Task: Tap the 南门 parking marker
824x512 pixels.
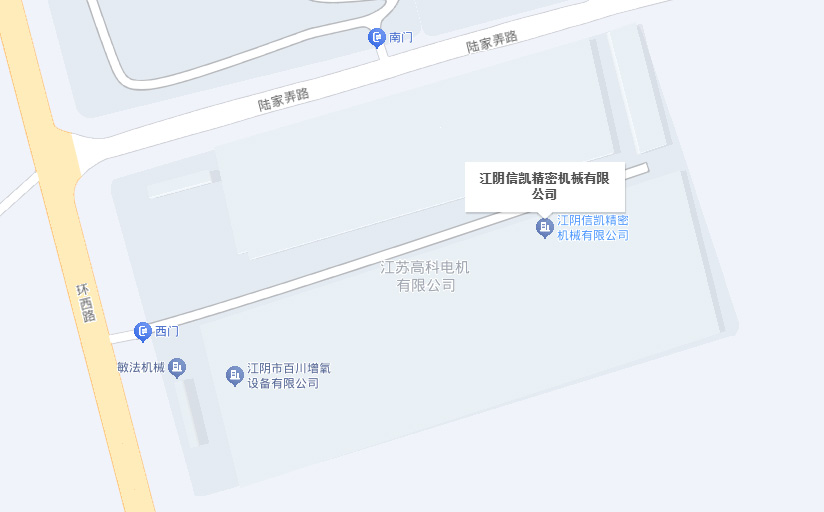Action: 377,38
